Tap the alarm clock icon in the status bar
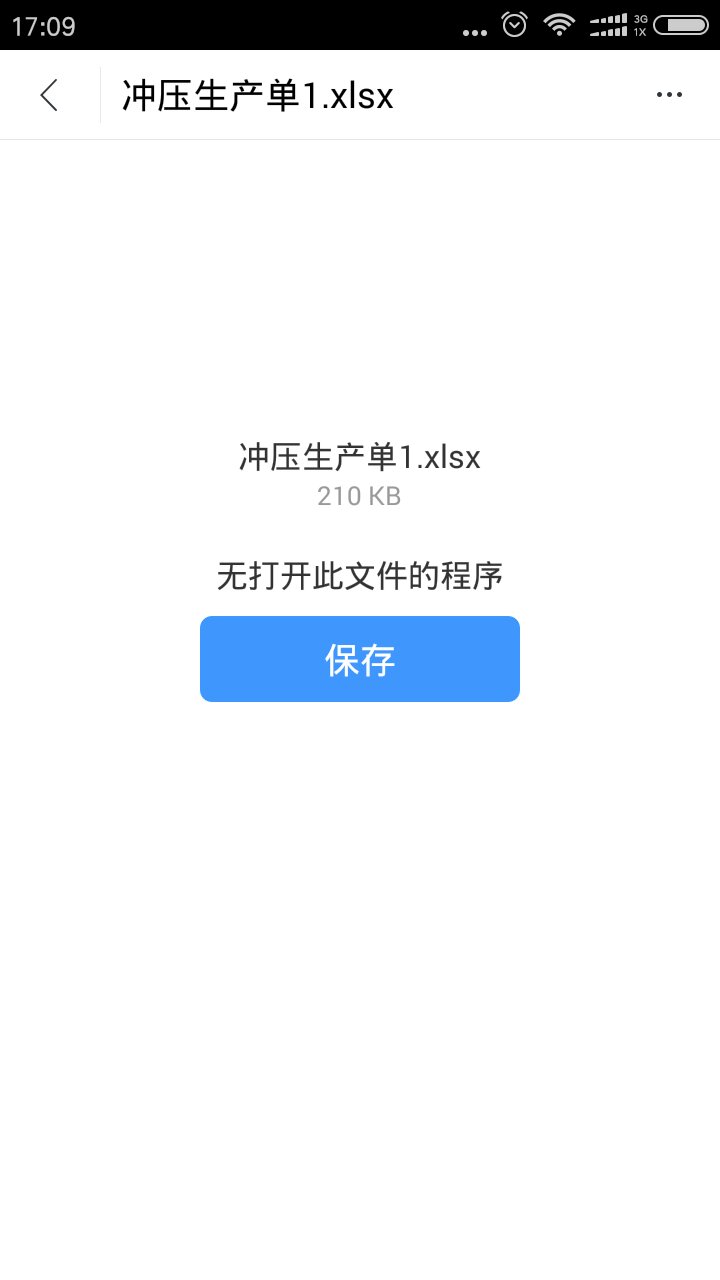Image resolution: width=720 pixels, height=1280 pixels. pyautogui.click(x=512, y=25)
